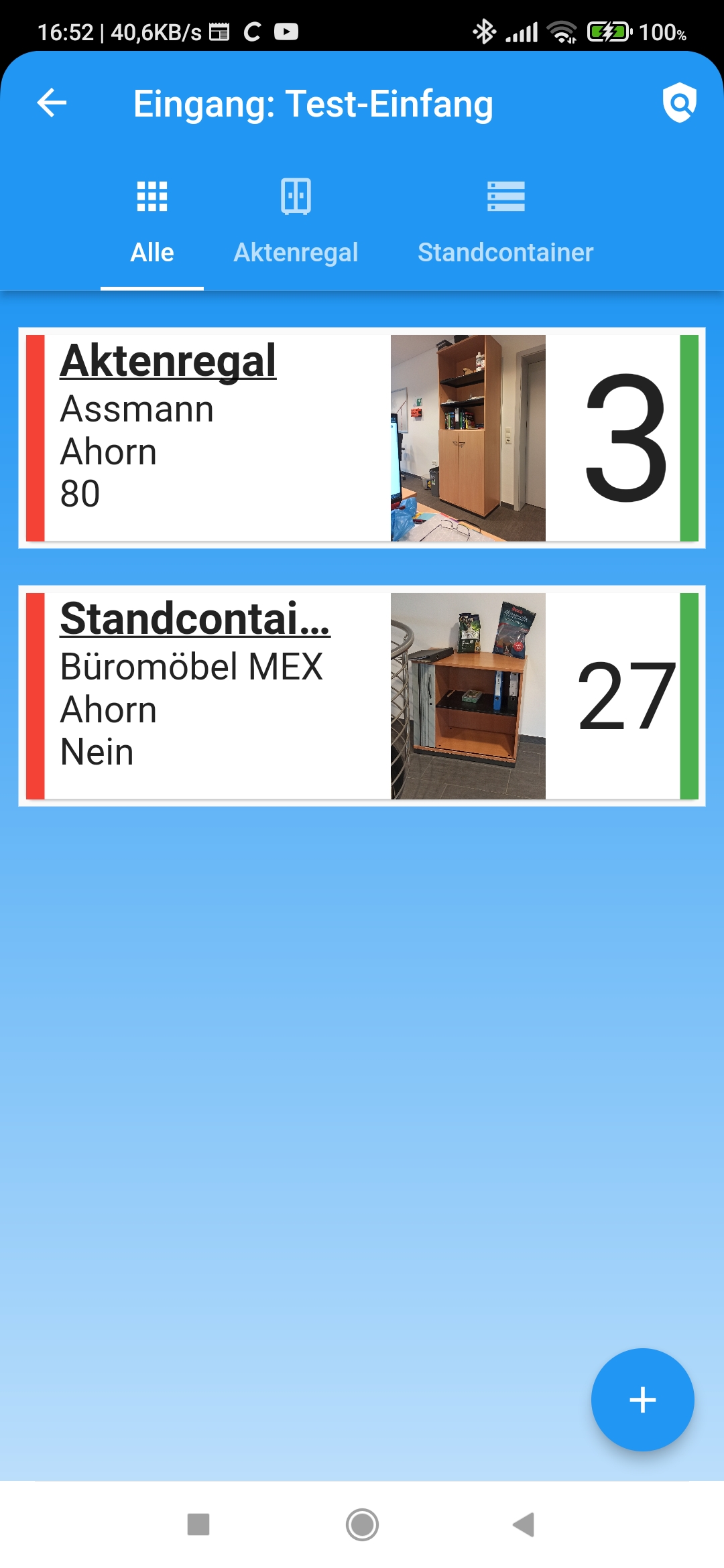This screenshot has height=1568, width=724.
Task: Open recent apps from navigation bar
Action: 198,1524
